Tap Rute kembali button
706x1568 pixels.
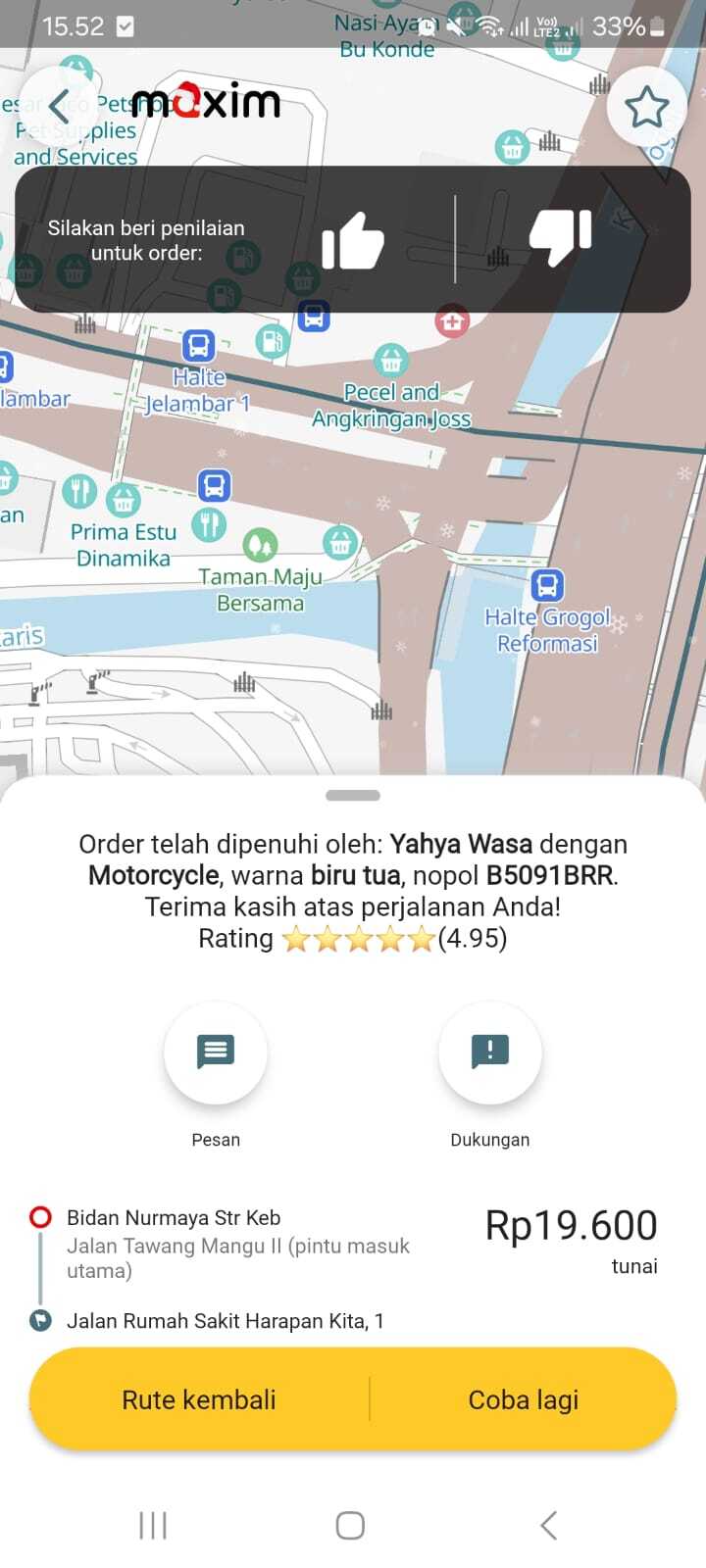coord(199,1399)
